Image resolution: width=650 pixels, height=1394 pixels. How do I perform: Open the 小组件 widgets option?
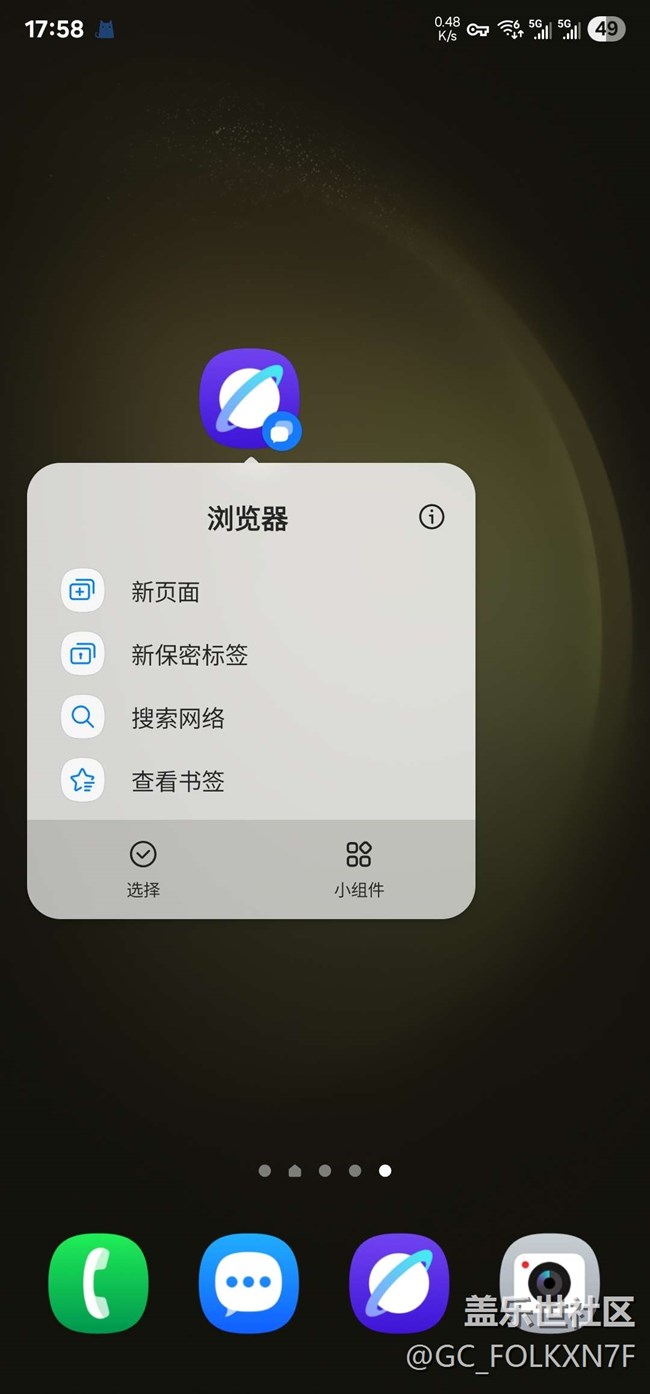pyautogui.click(x=359, y=869)
